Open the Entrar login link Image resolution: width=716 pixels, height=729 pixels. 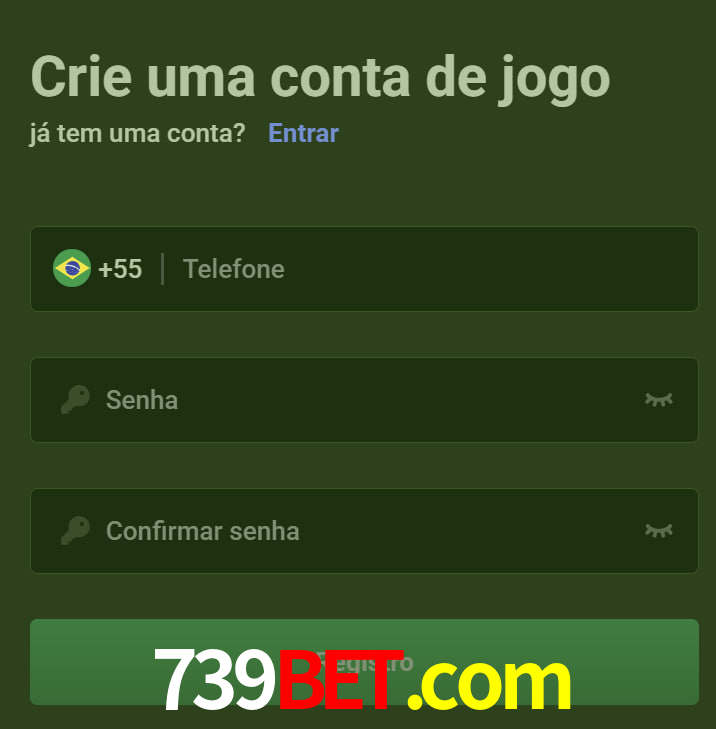(303, 133)
